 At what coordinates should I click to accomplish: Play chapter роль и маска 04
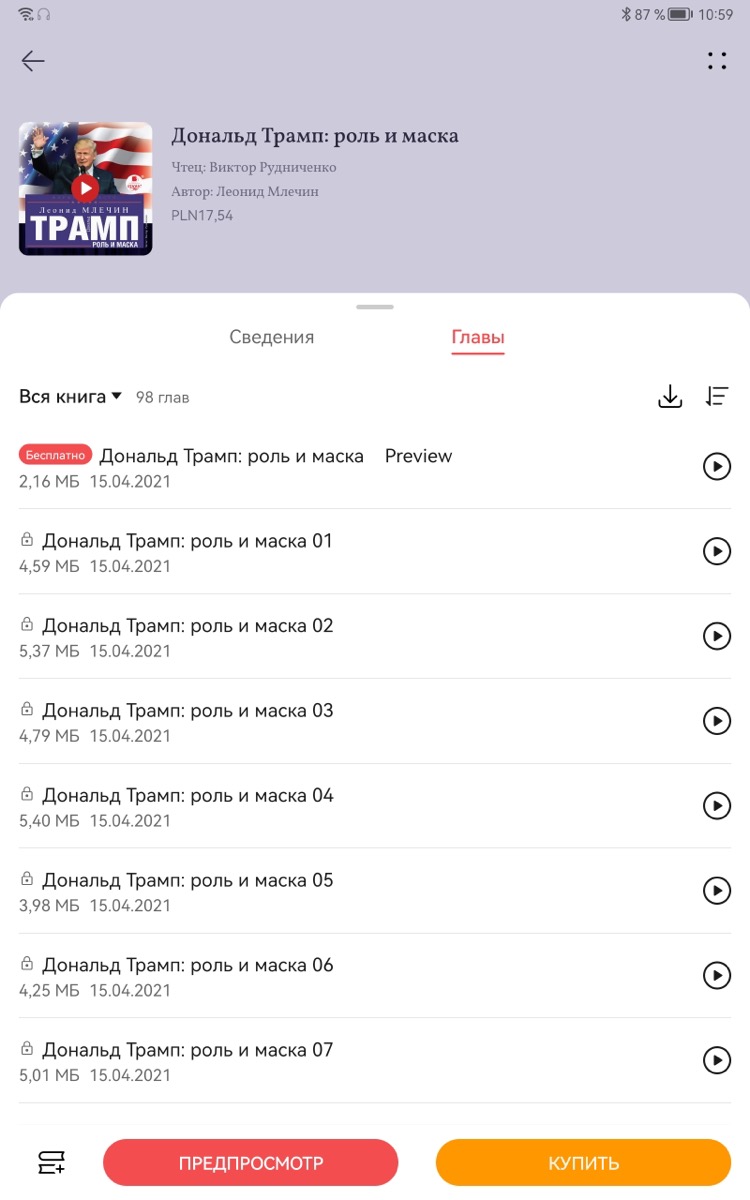[717, 806]
